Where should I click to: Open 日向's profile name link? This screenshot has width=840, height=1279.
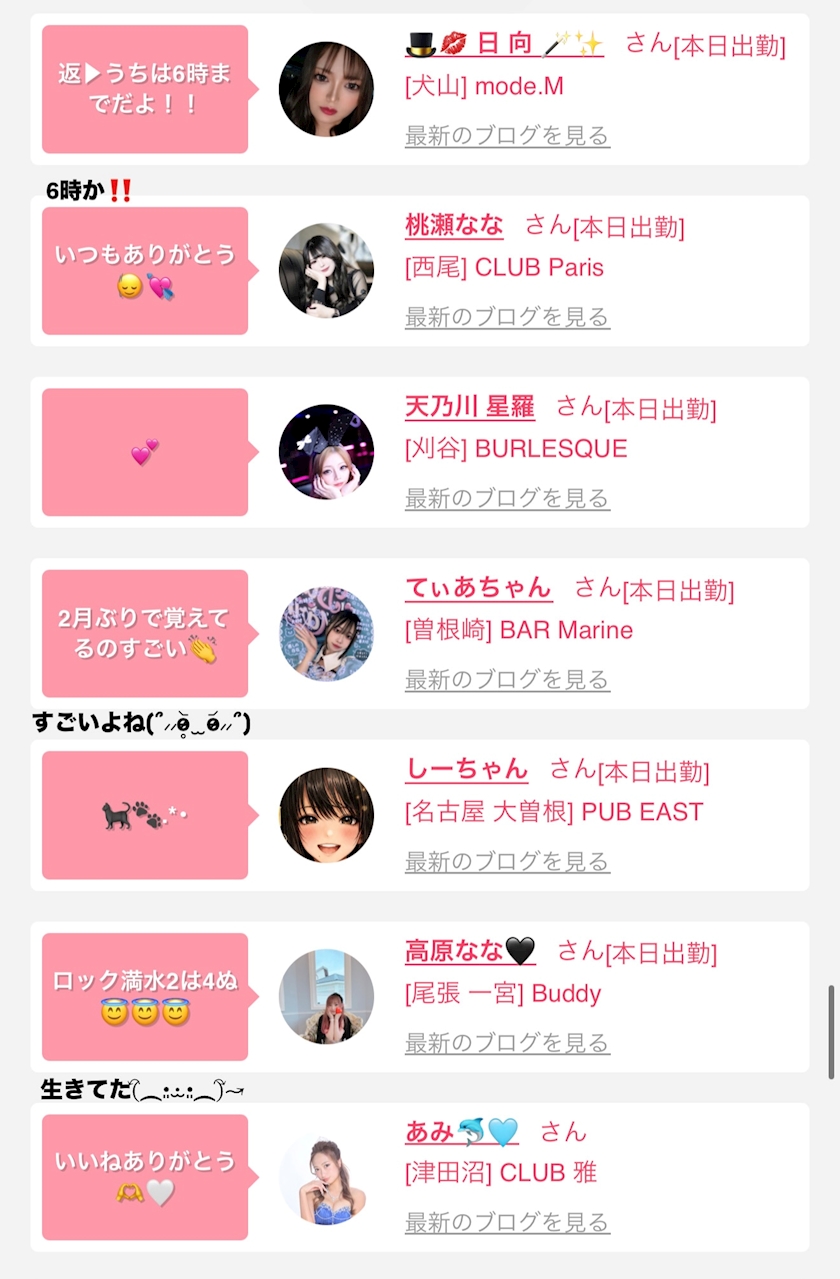(504, 44)
